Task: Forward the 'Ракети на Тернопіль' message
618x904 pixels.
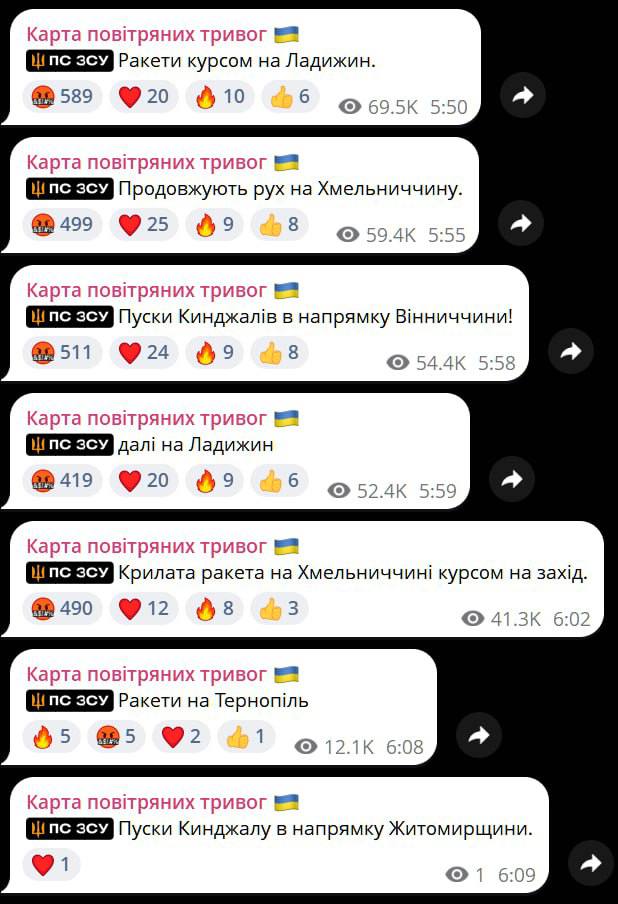Action: [479, 736]
